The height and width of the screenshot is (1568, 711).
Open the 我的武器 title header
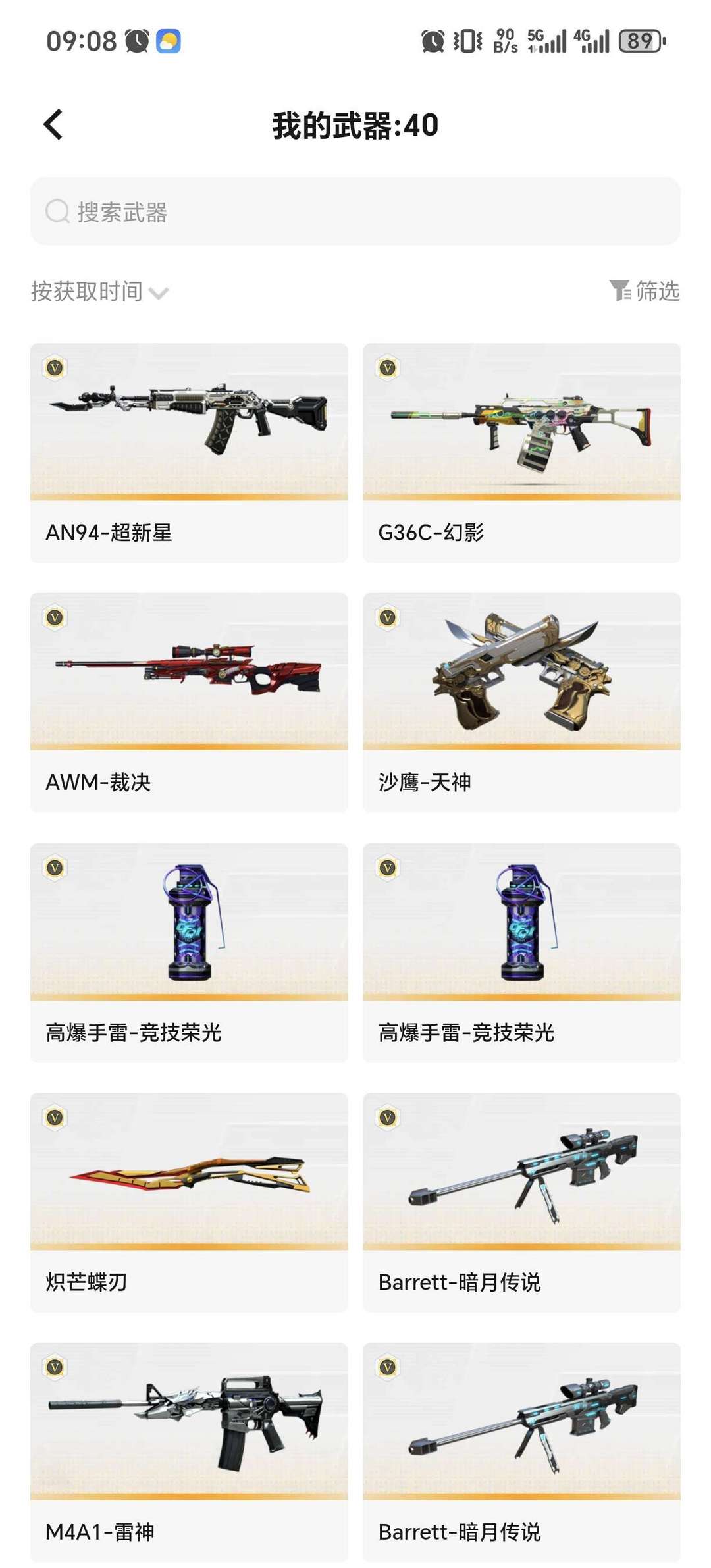[355, 126]
